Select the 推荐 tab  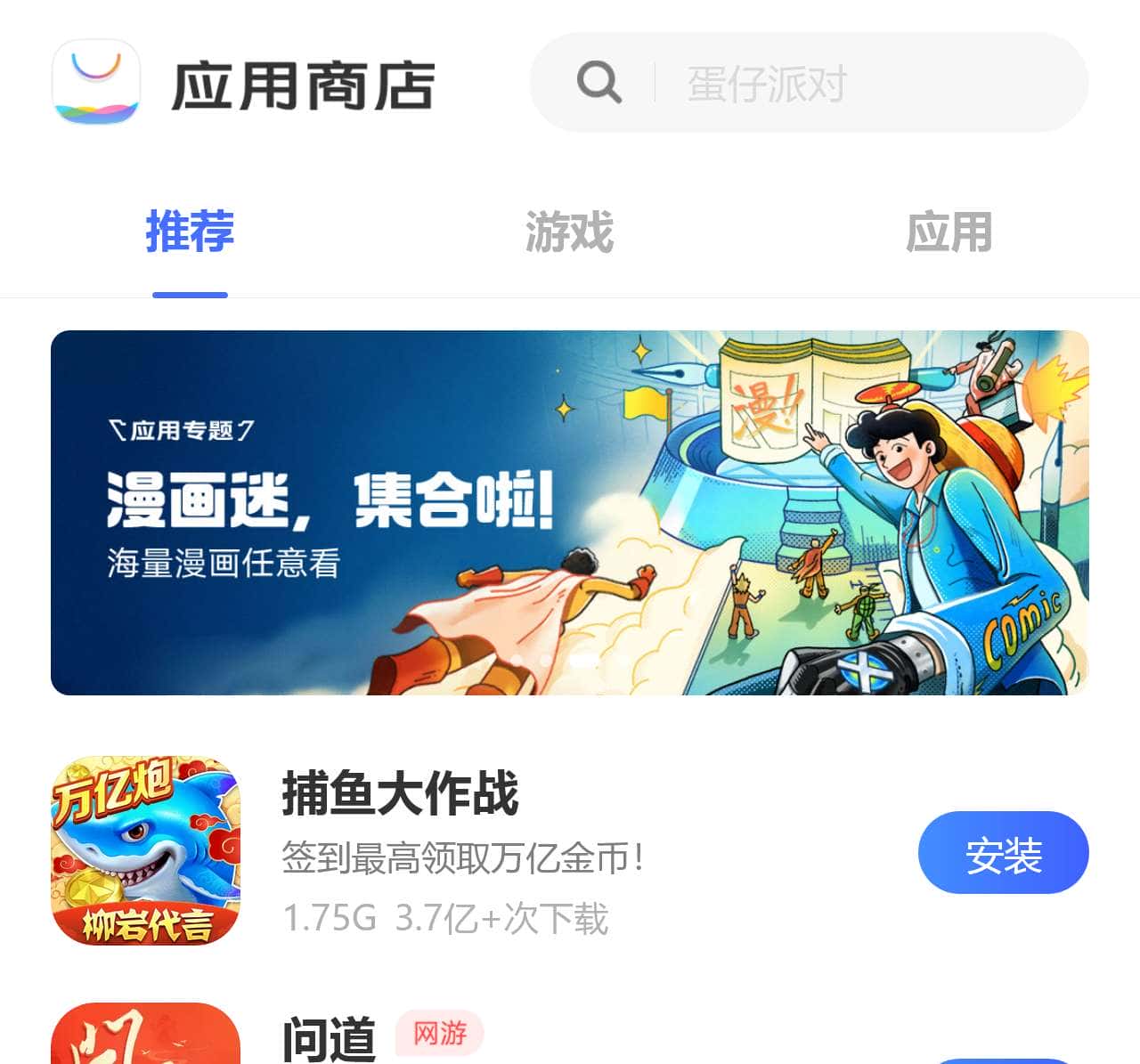(190, 233)
